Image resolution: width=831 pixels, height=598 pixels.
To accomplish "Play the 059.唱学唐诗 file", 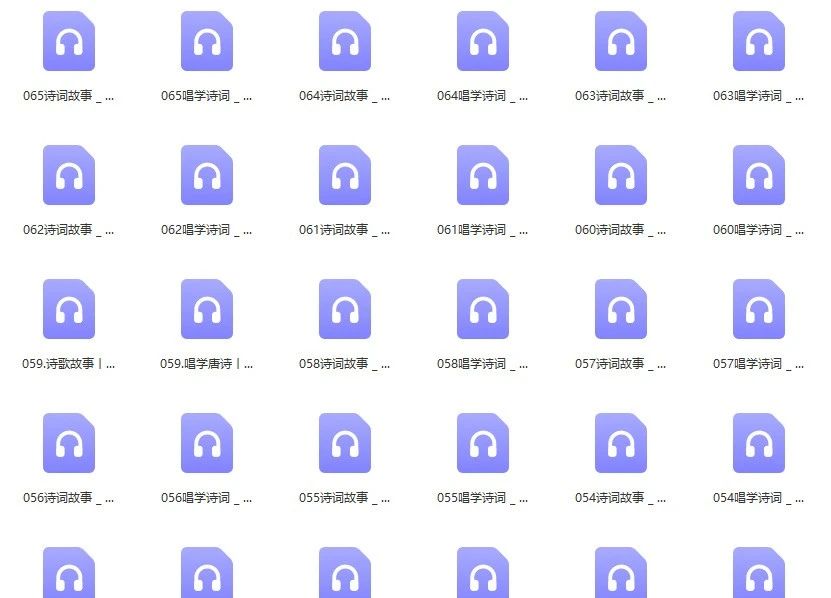I will (x=207, y=310).
